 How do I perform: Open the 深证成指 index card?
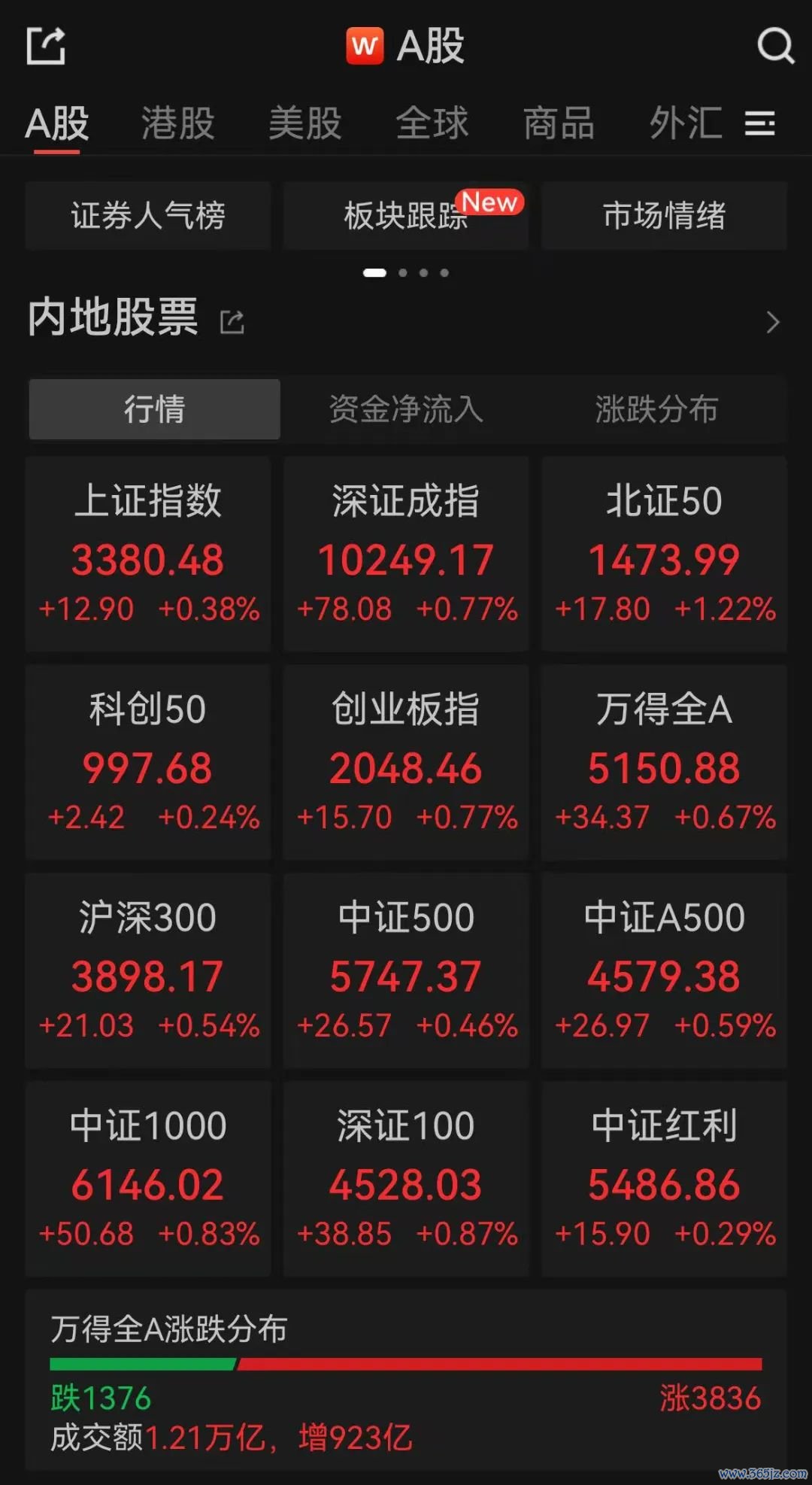(x=406, y=554)
